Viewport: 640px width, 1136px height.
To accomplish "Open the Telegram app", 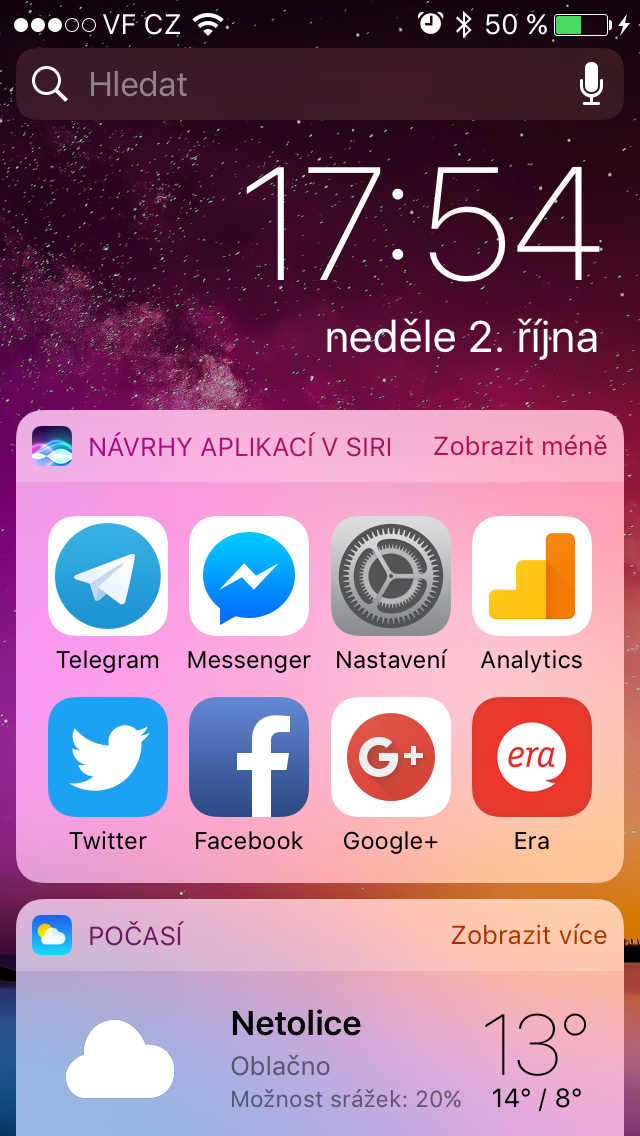I will pos(108,576).
